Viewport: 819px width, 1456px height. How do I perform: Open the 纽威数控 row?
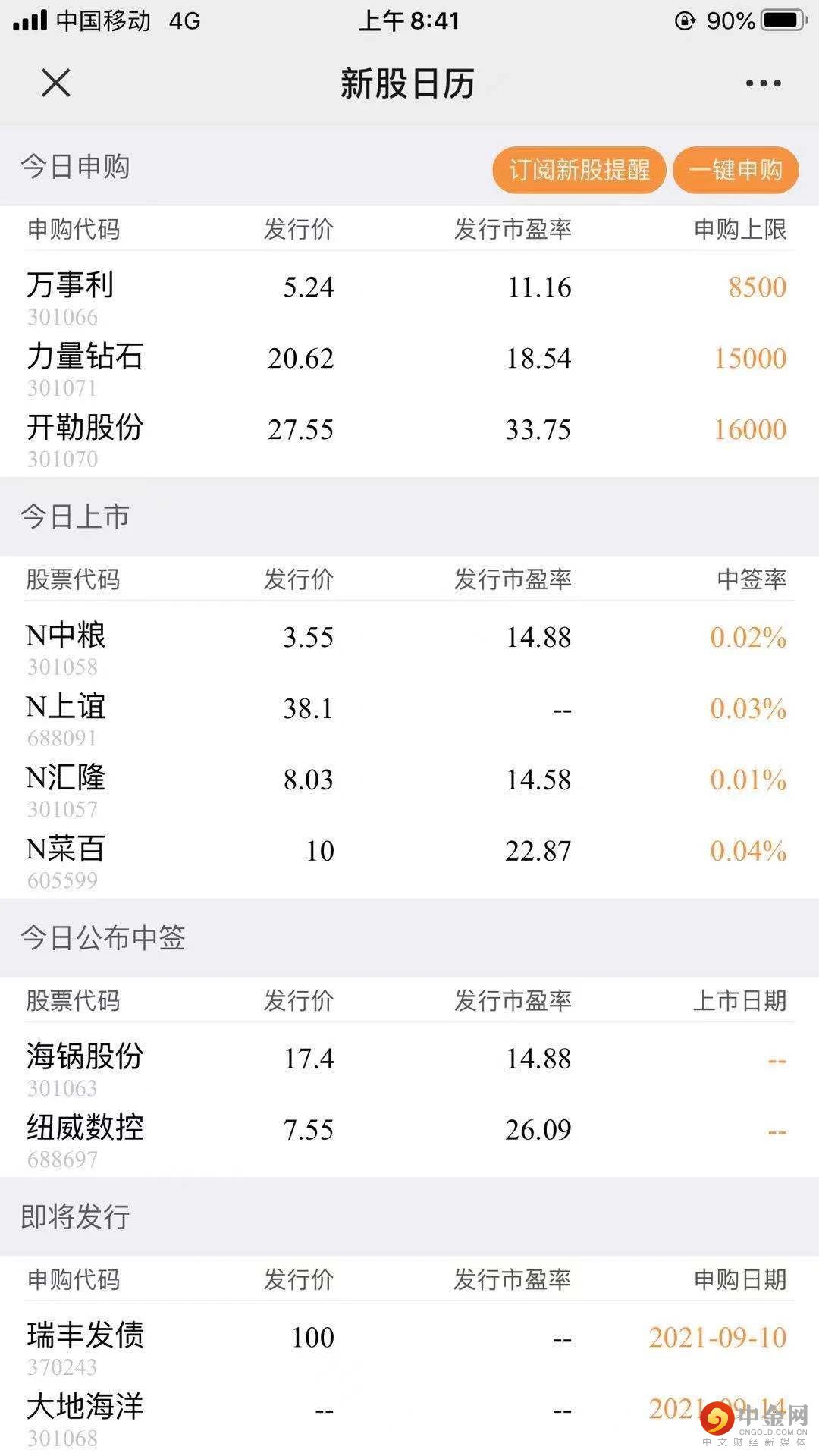(x=85, y=1128)
